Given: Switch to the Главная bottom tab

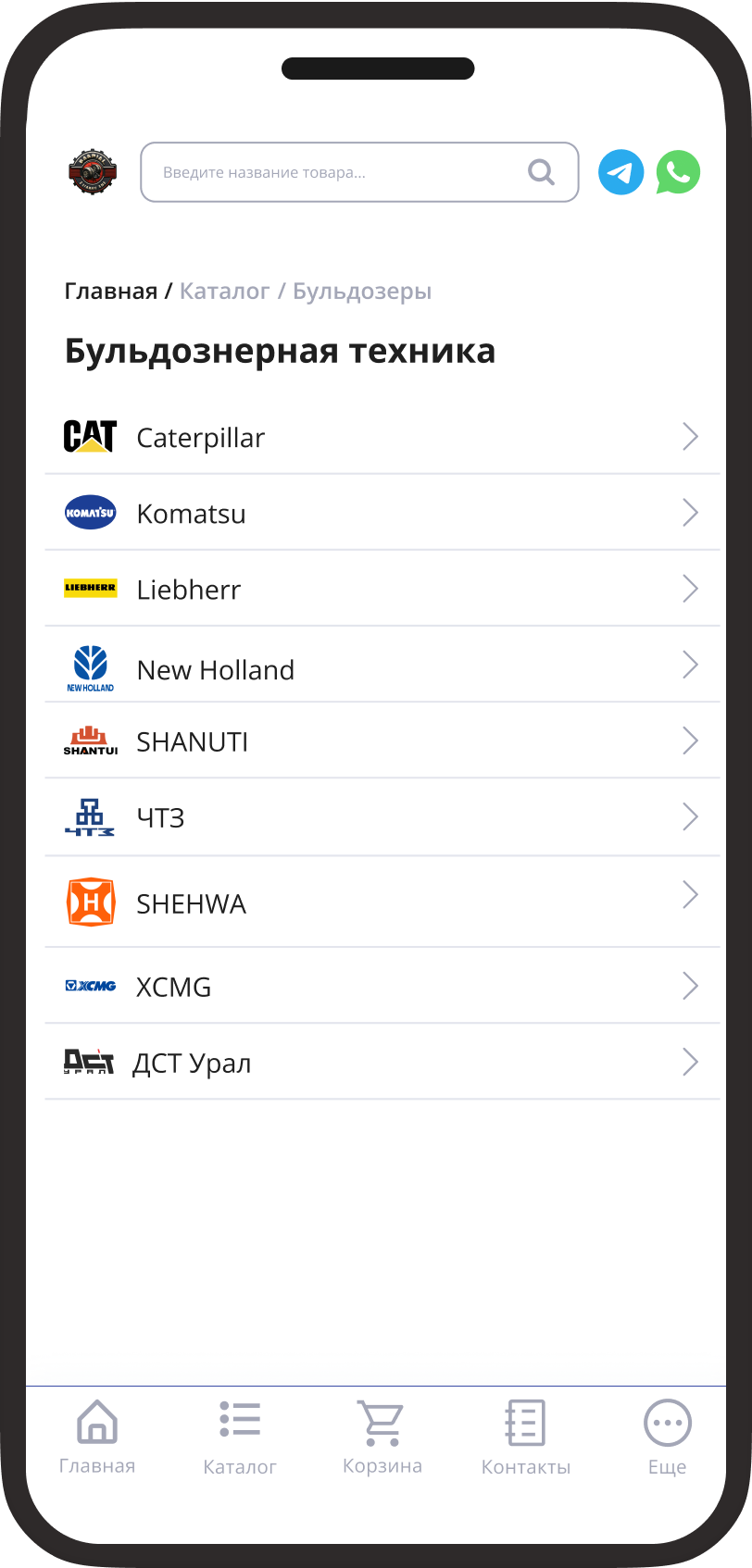Looking at the screenshot, I should [97, 1437].
